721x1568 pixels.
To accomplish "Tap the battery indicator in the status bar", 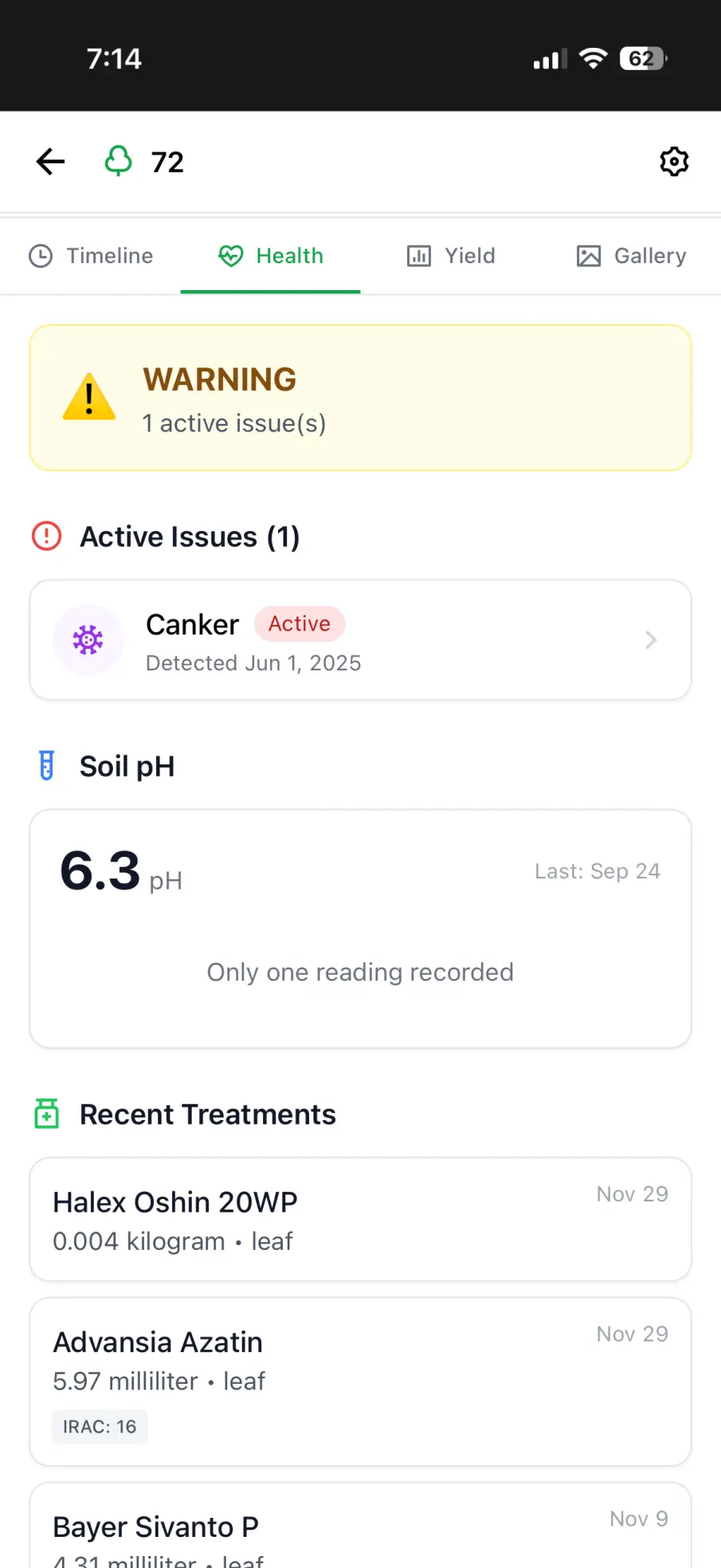I will (641, 57).
